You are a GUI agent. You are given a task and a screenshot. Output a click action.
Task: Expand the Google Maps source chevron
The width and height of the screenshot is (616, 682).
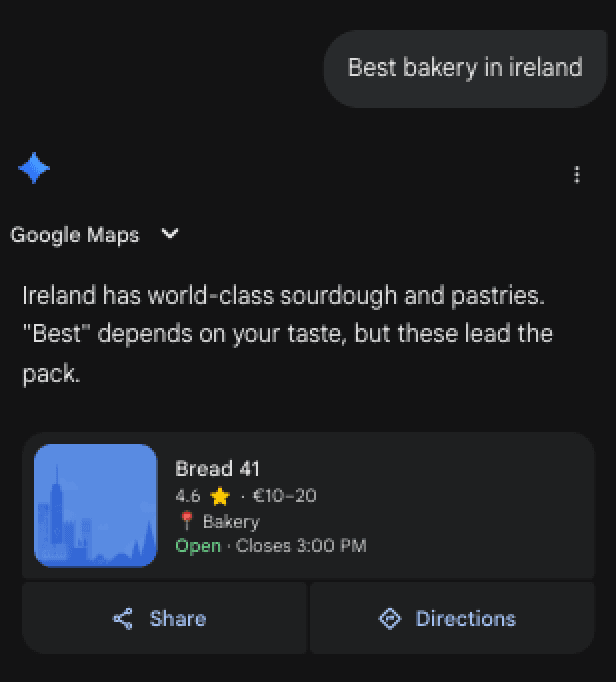[x=170, y=234]
